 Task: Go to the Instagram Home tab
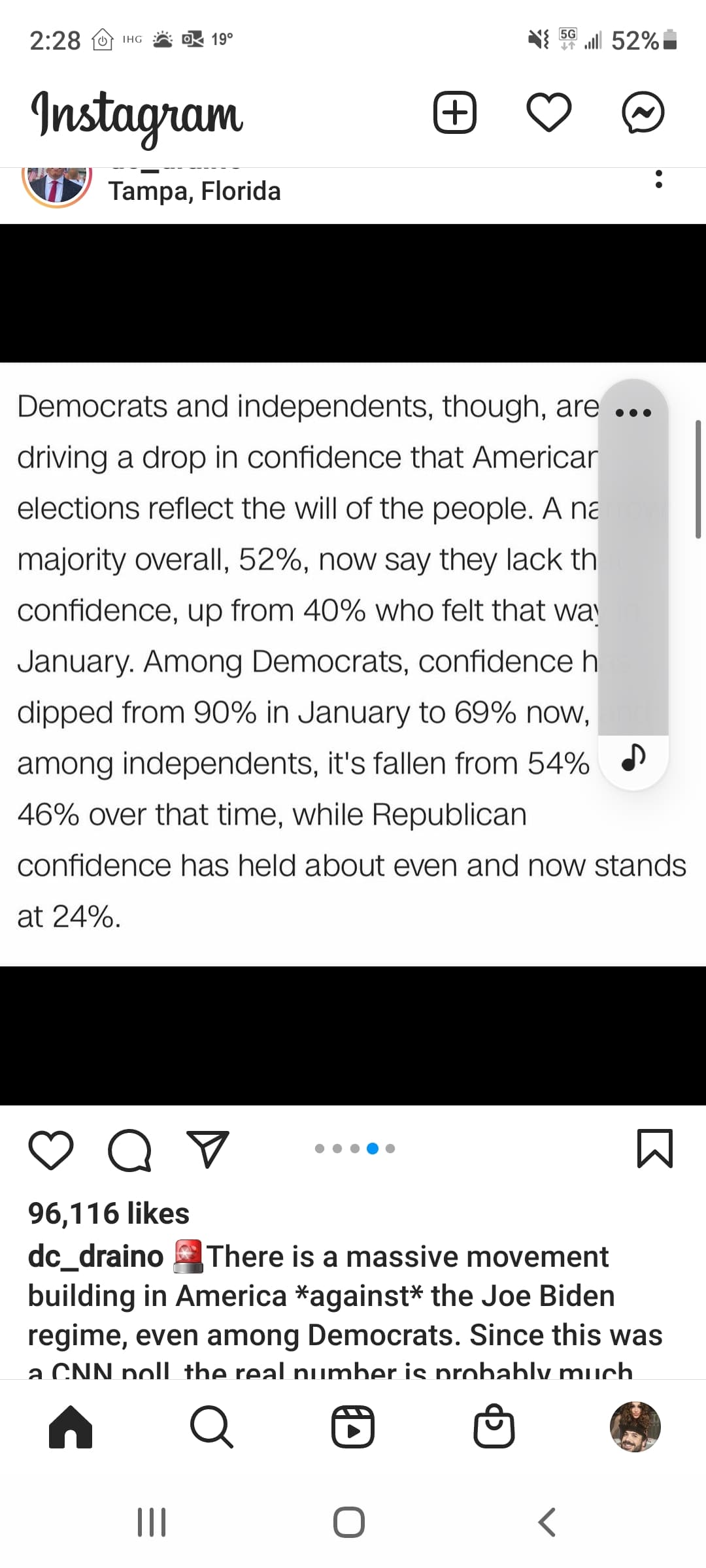click(x=71, y=1427)
